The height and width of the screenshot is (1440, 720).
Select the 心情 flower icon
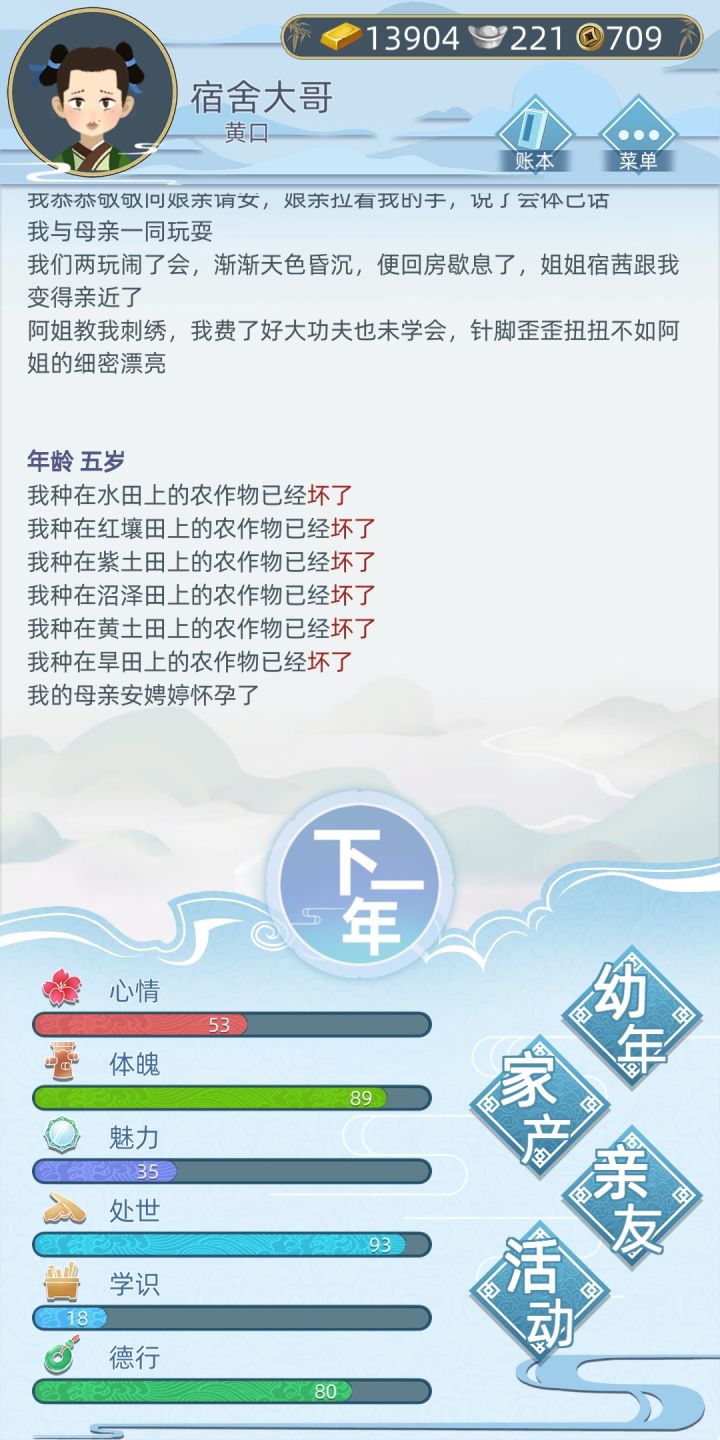pos(60,987)
